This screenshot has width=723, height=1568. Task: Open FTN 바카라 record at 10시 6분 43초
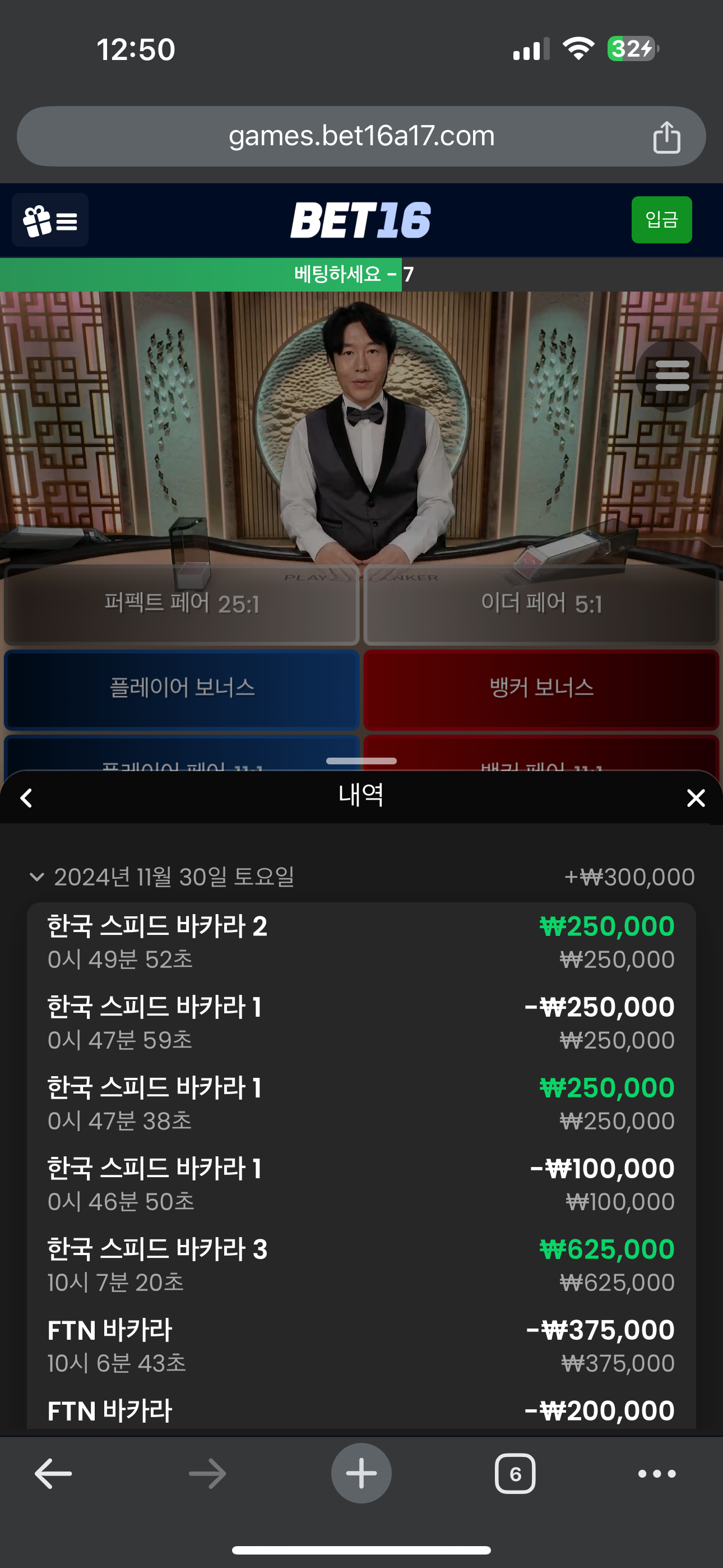click(x=361, y=1345)
